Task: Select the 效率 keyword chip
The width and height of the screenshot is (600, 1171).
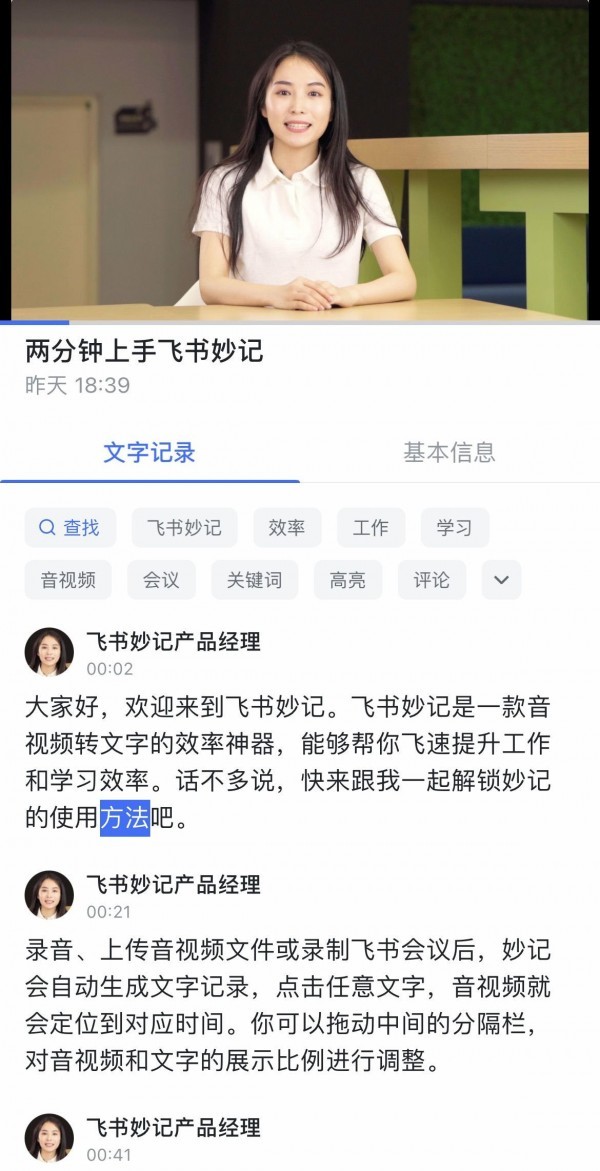Action: click(x=287, y=527)
